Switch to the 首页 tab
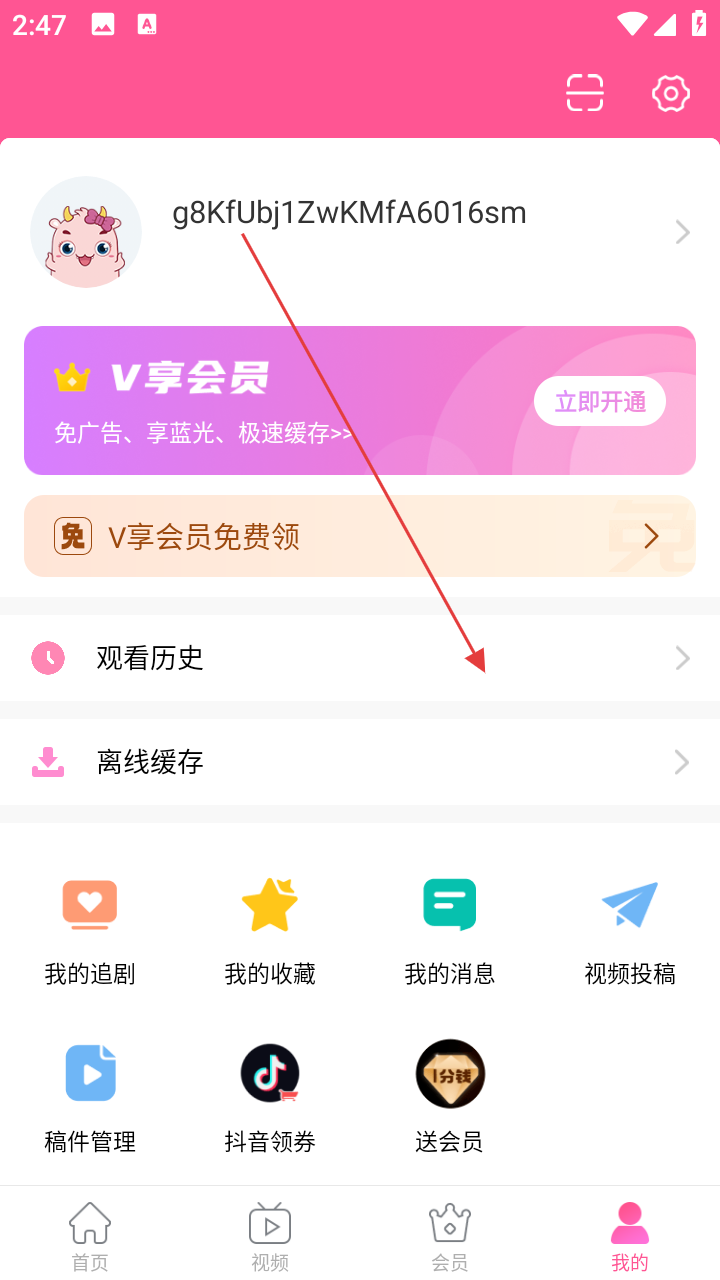Screen dimensions: 720x1280 [90, 1236]
